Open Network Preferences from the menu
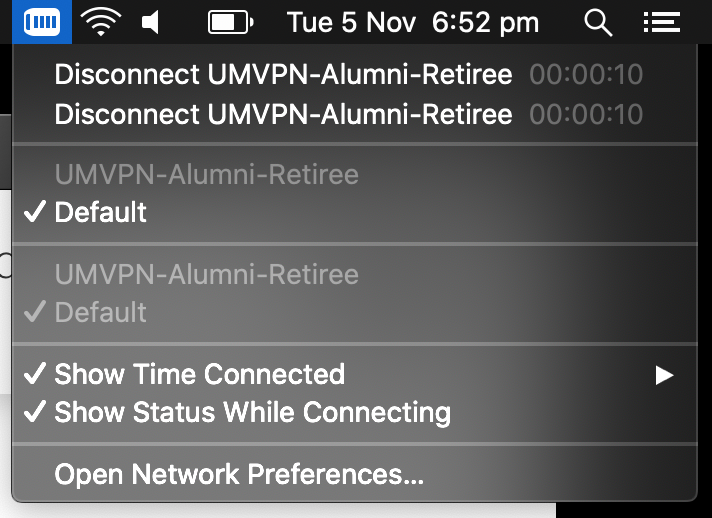Screen dimensions: 712x518 coord(239,474)
